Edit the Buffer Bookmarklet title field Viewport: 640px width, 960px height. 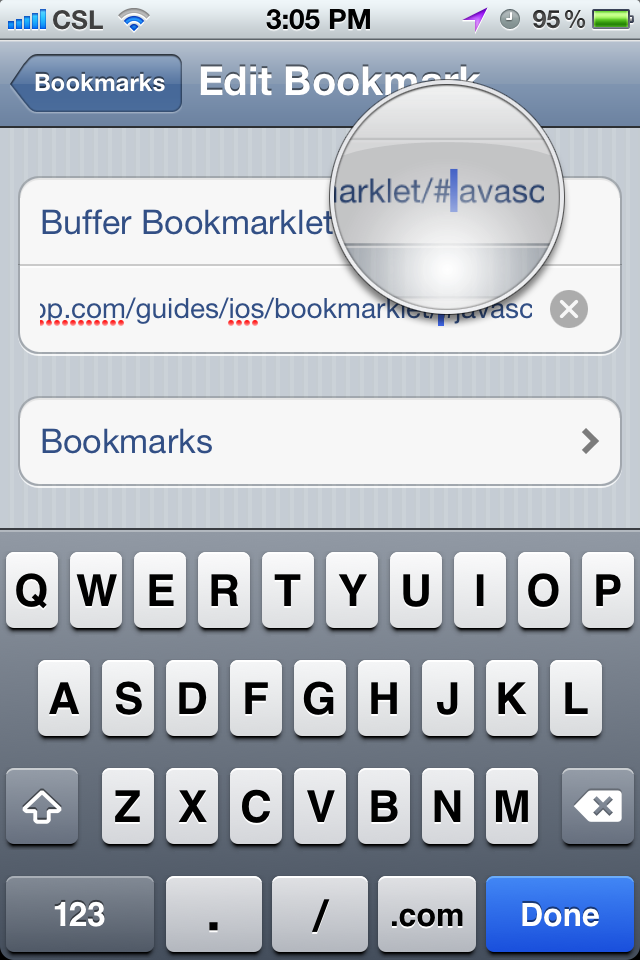tap(185, 222)
